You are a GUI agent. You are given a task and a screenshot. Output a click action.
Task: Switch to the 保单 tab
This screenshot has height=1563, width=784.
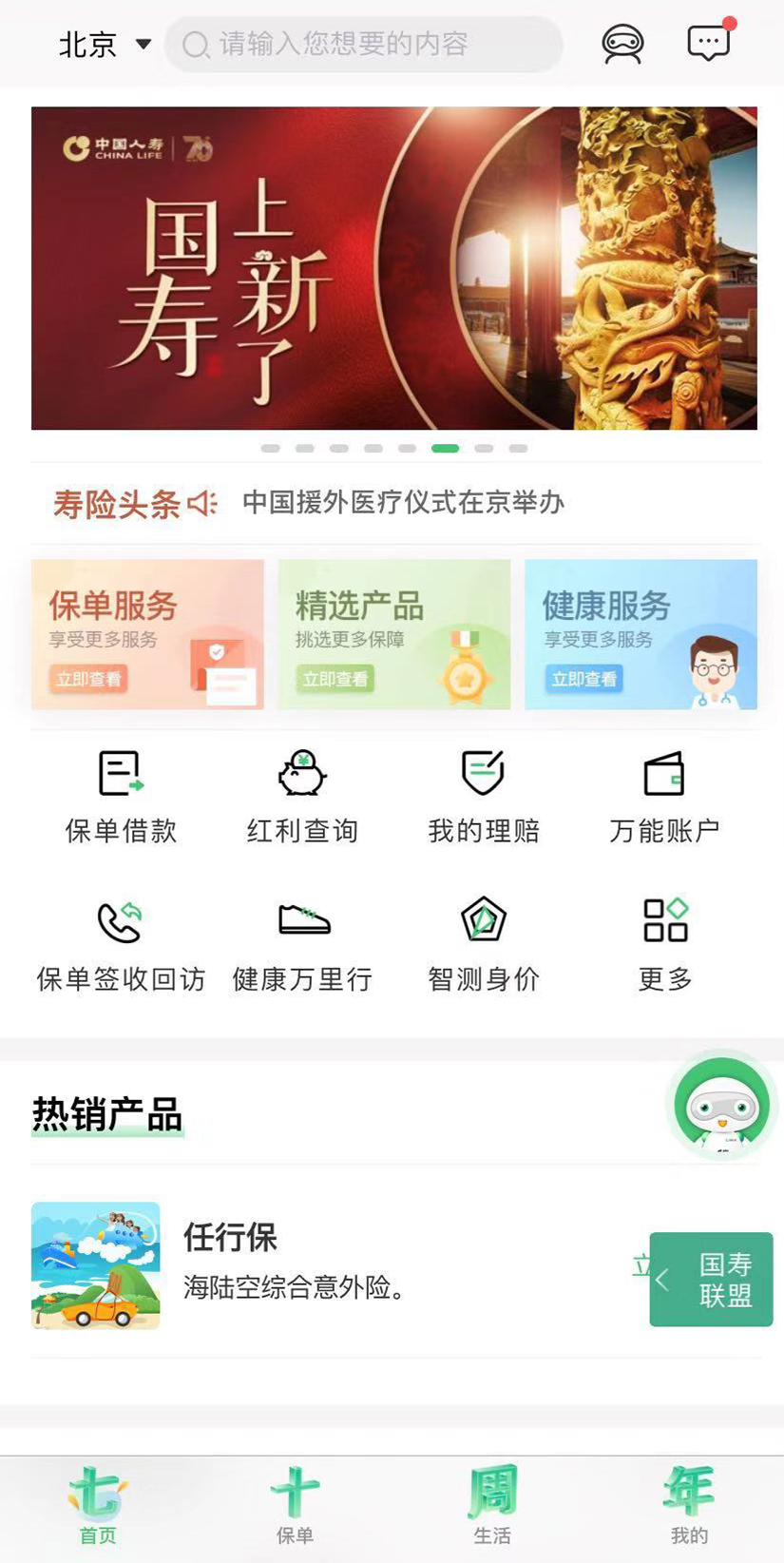(x=295, y=1504)
